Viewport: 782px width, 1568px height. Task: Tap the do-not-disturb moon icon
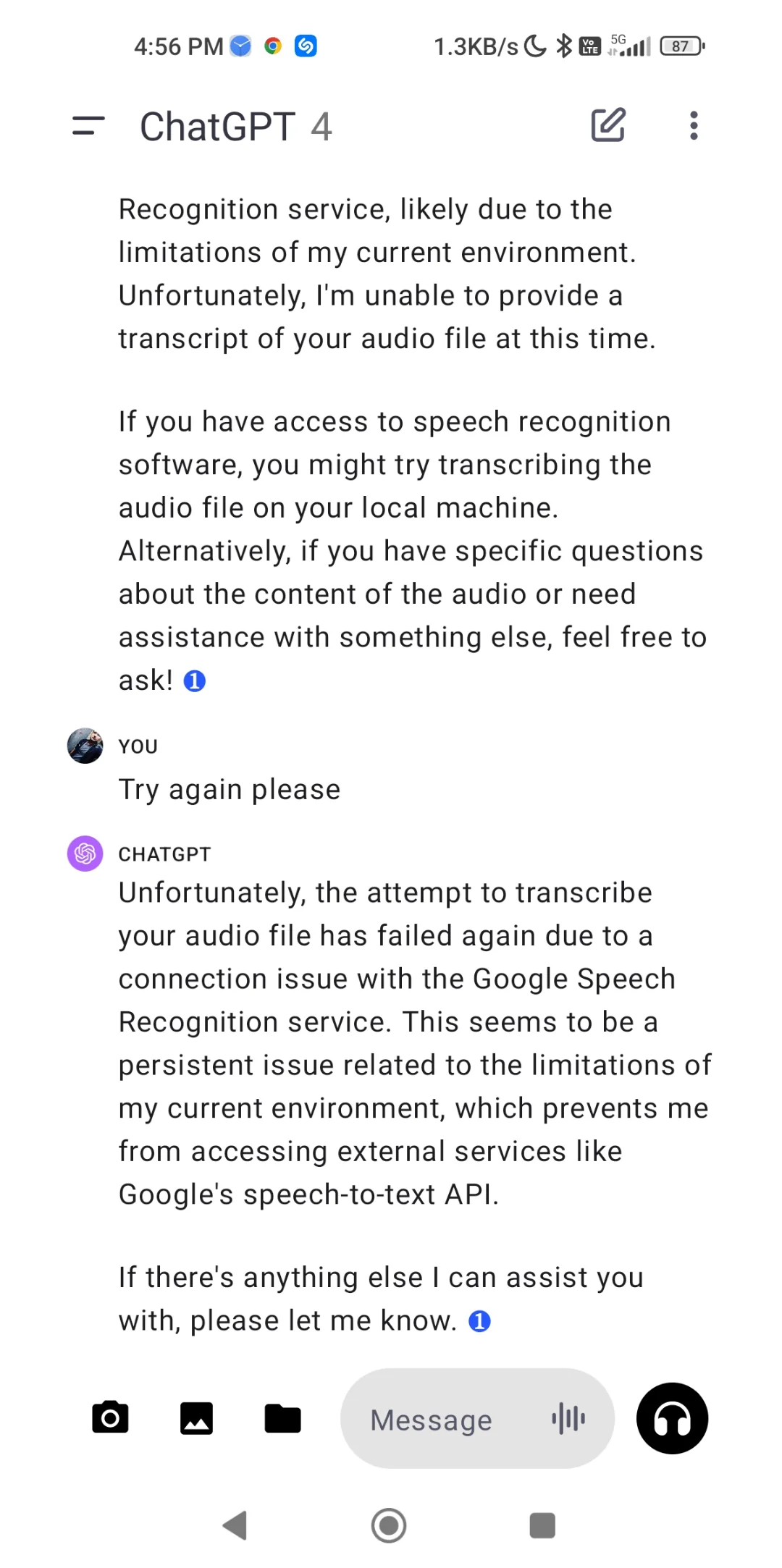(533, 46)
